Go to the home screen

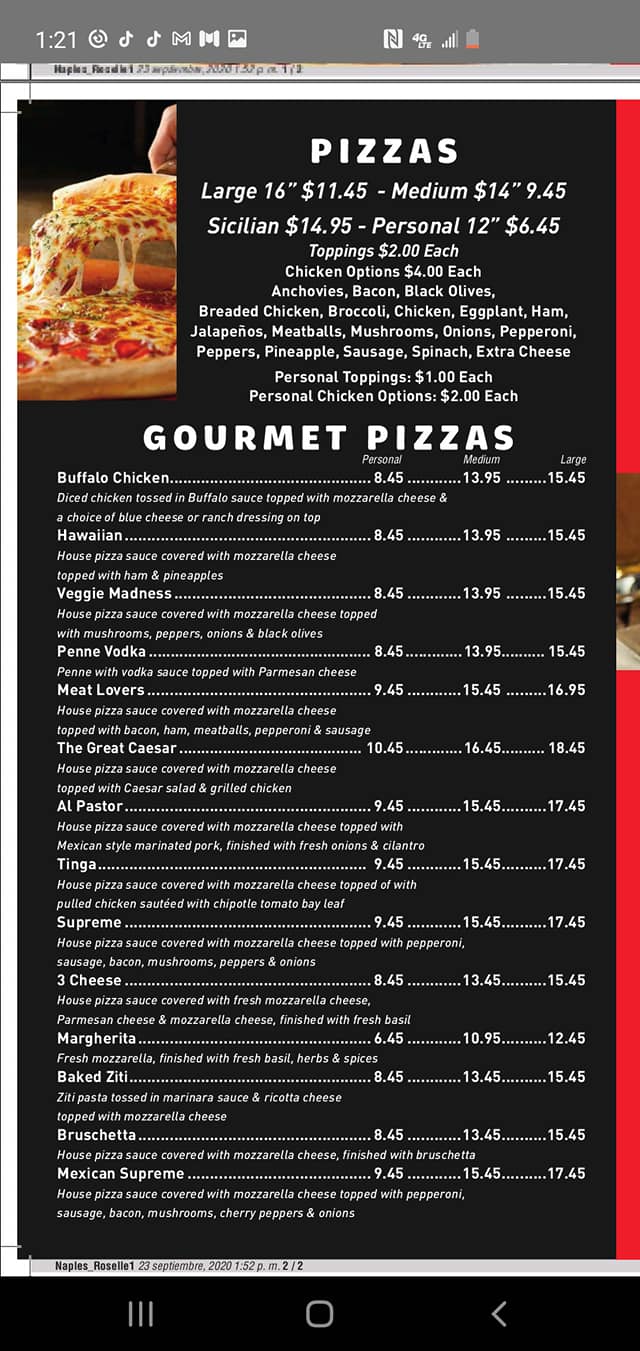(319, 1313)
